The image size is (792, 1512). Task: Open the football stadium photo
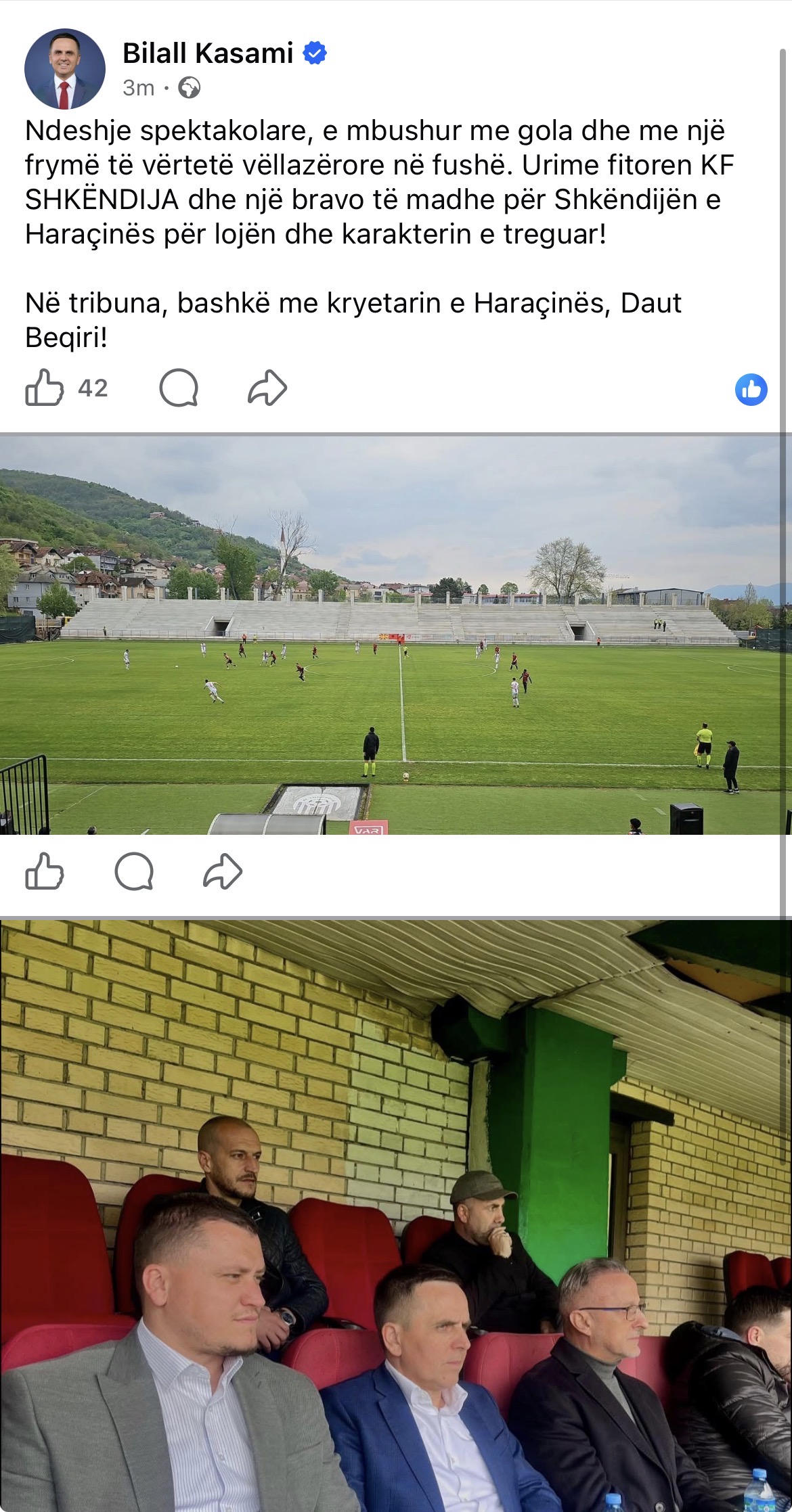coord(396,635)
